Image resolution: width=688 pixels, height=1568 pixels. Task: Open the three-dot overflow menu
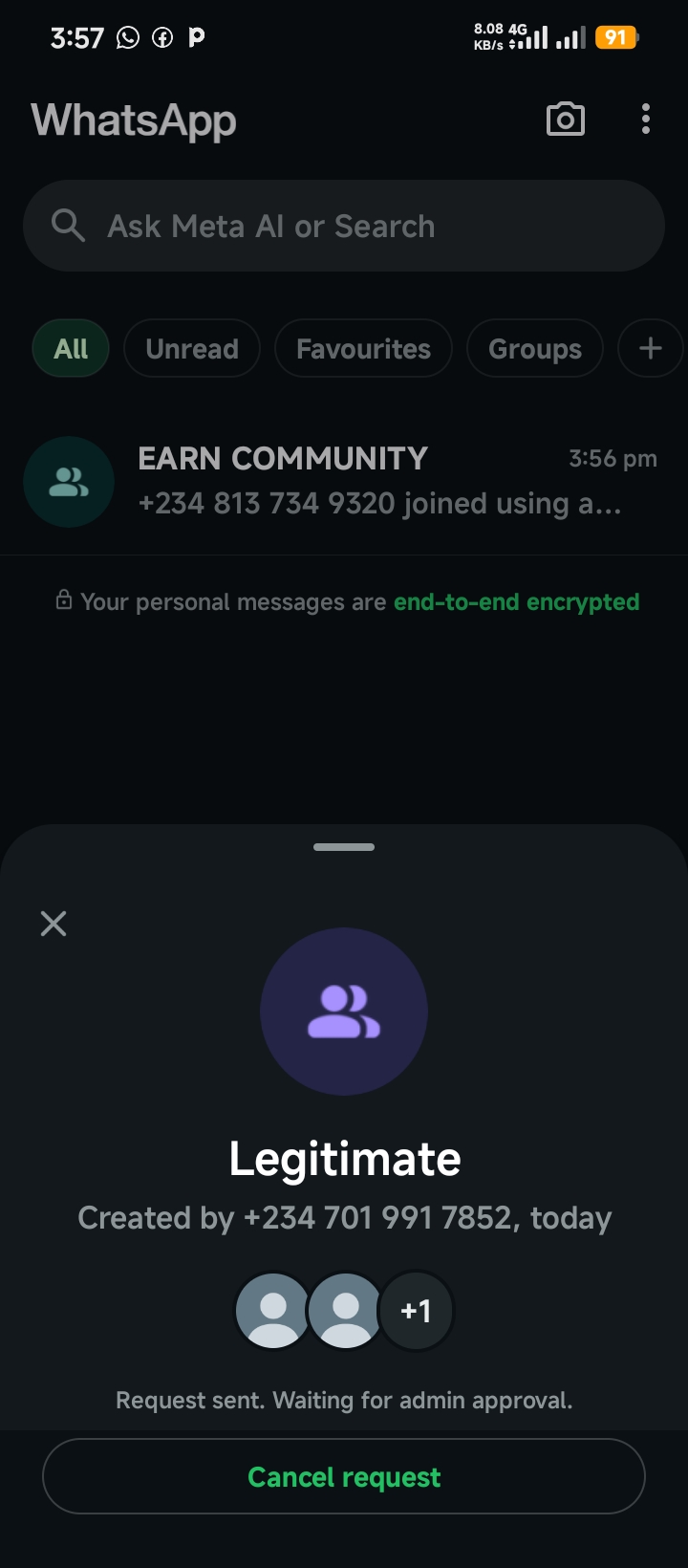click(646, 120)
